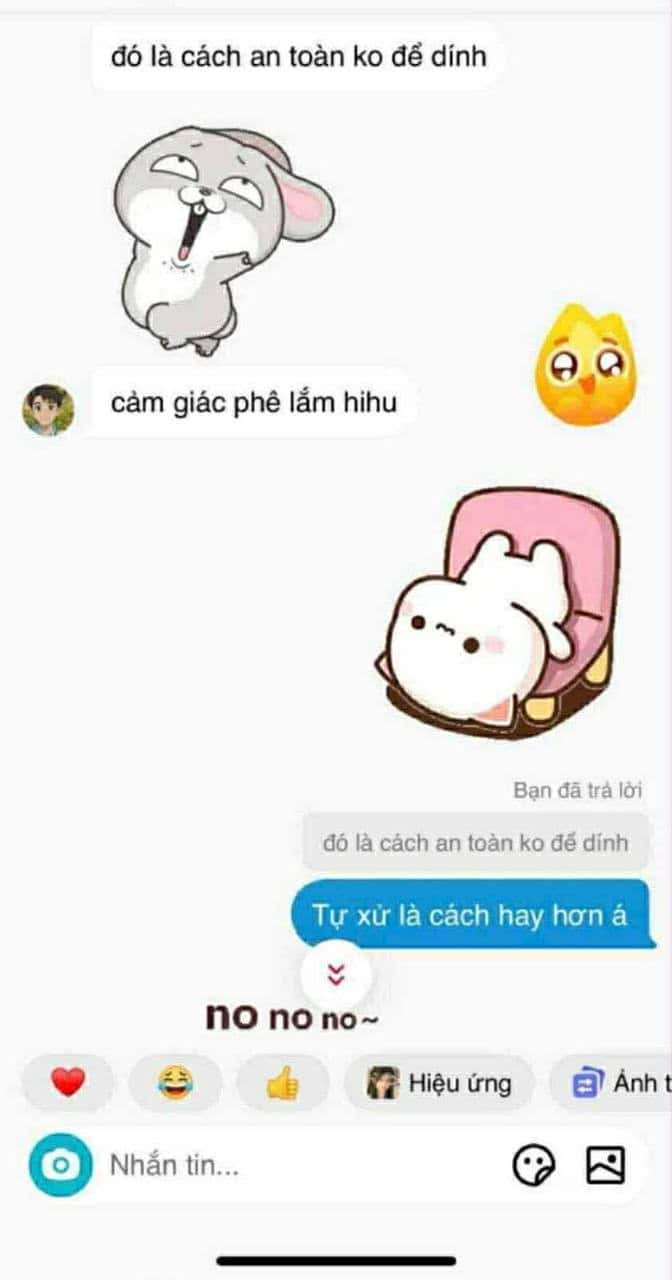Send the red heart quick reaction

[x=68, y=1083]
